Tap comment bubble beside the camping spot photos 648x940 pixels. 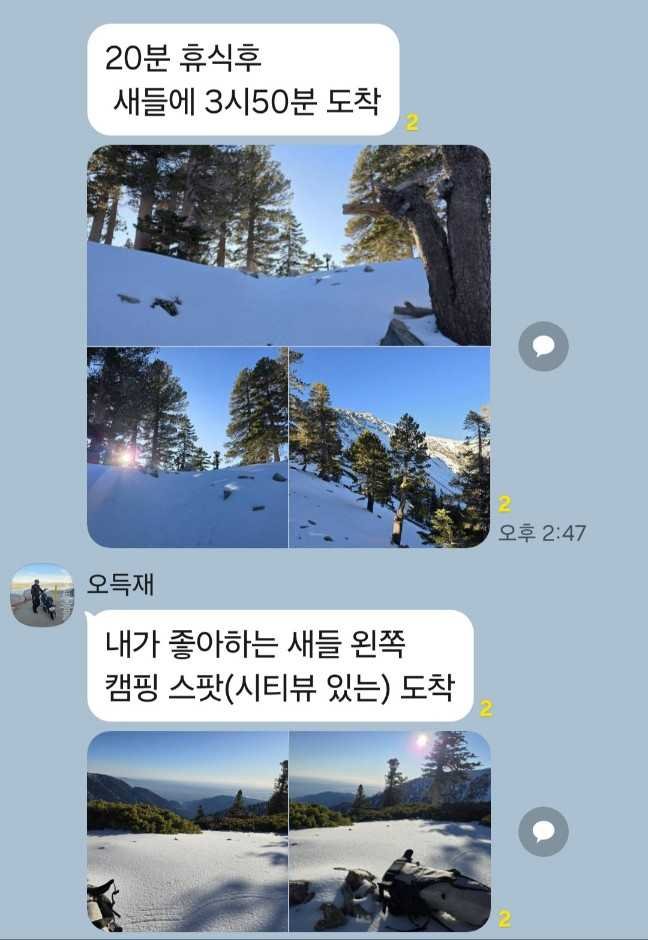(x=543, y=831)
